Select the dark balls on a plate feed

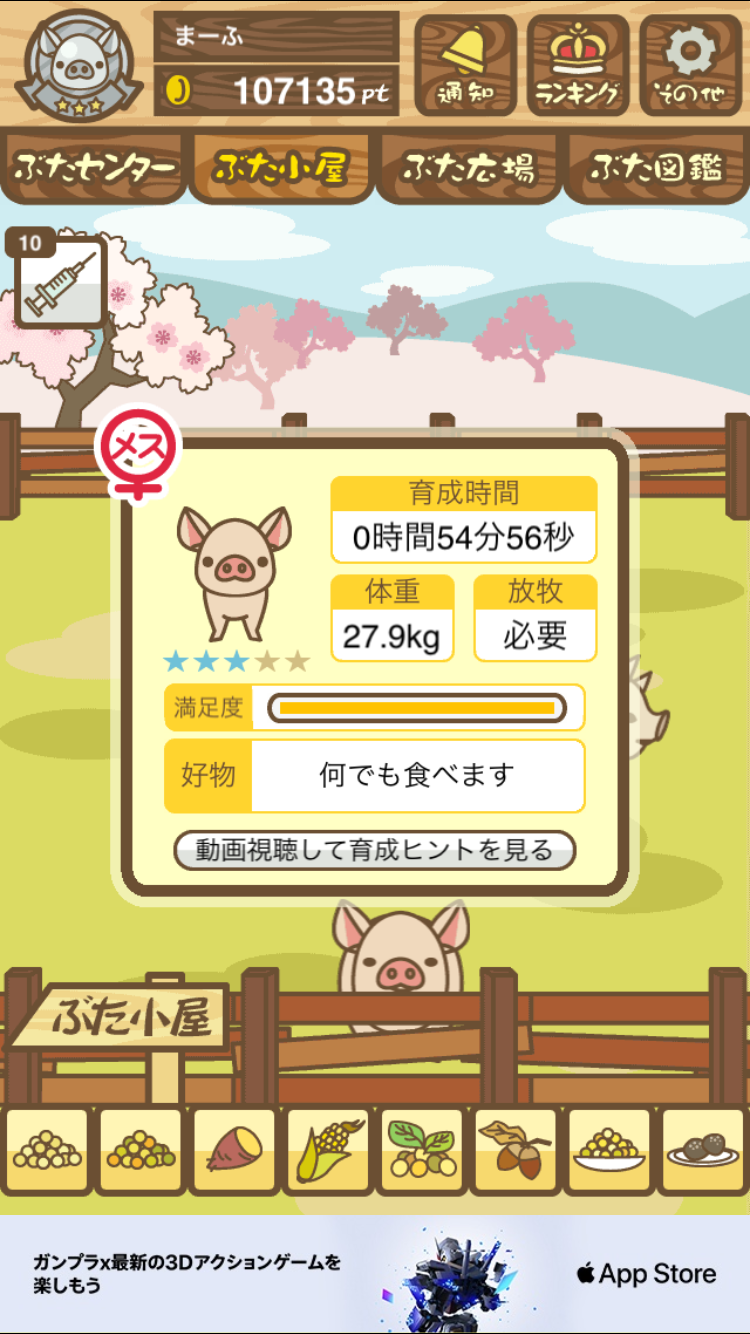(702, 1152)
